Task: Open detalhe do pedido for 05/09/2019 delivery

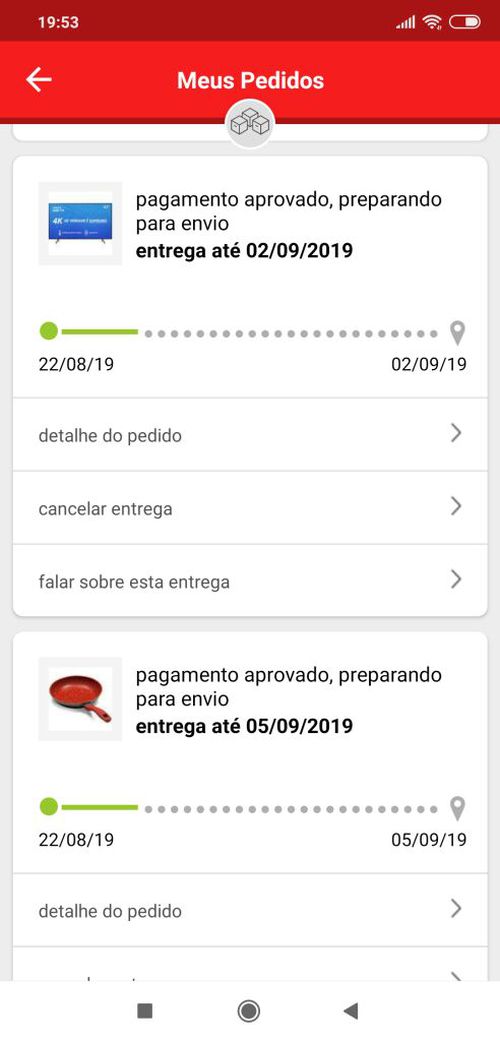Action: [250, 910]
